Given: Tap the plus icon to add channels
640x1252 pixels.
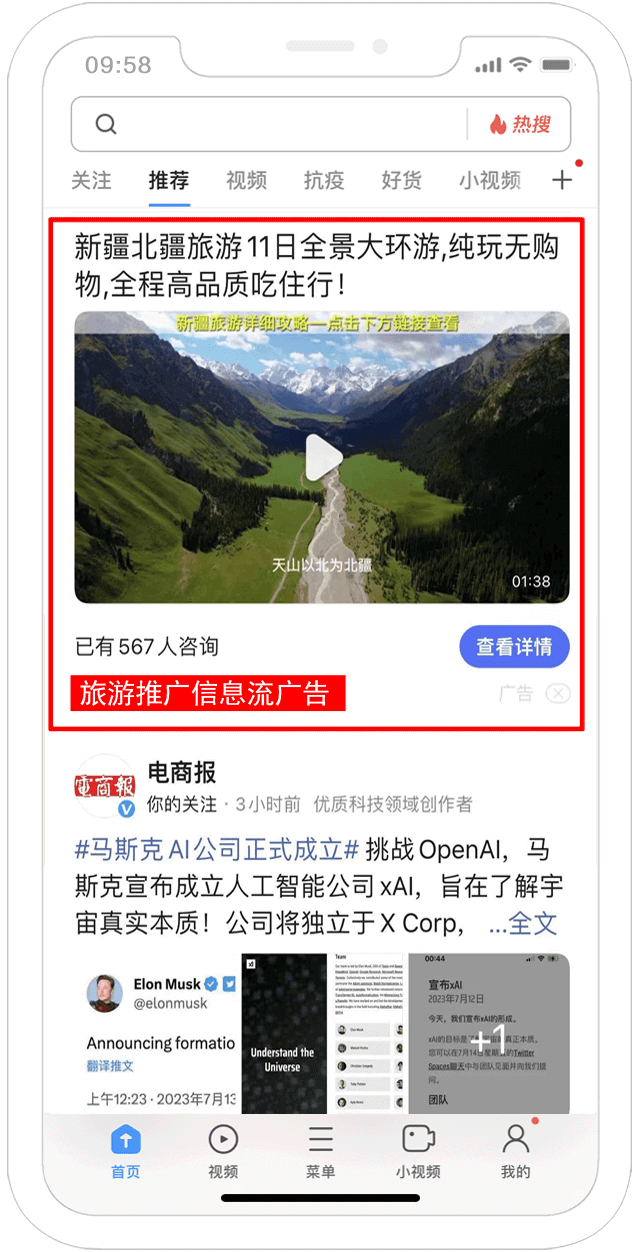Looking at the screenshot, I should click(x=562, y=180).
